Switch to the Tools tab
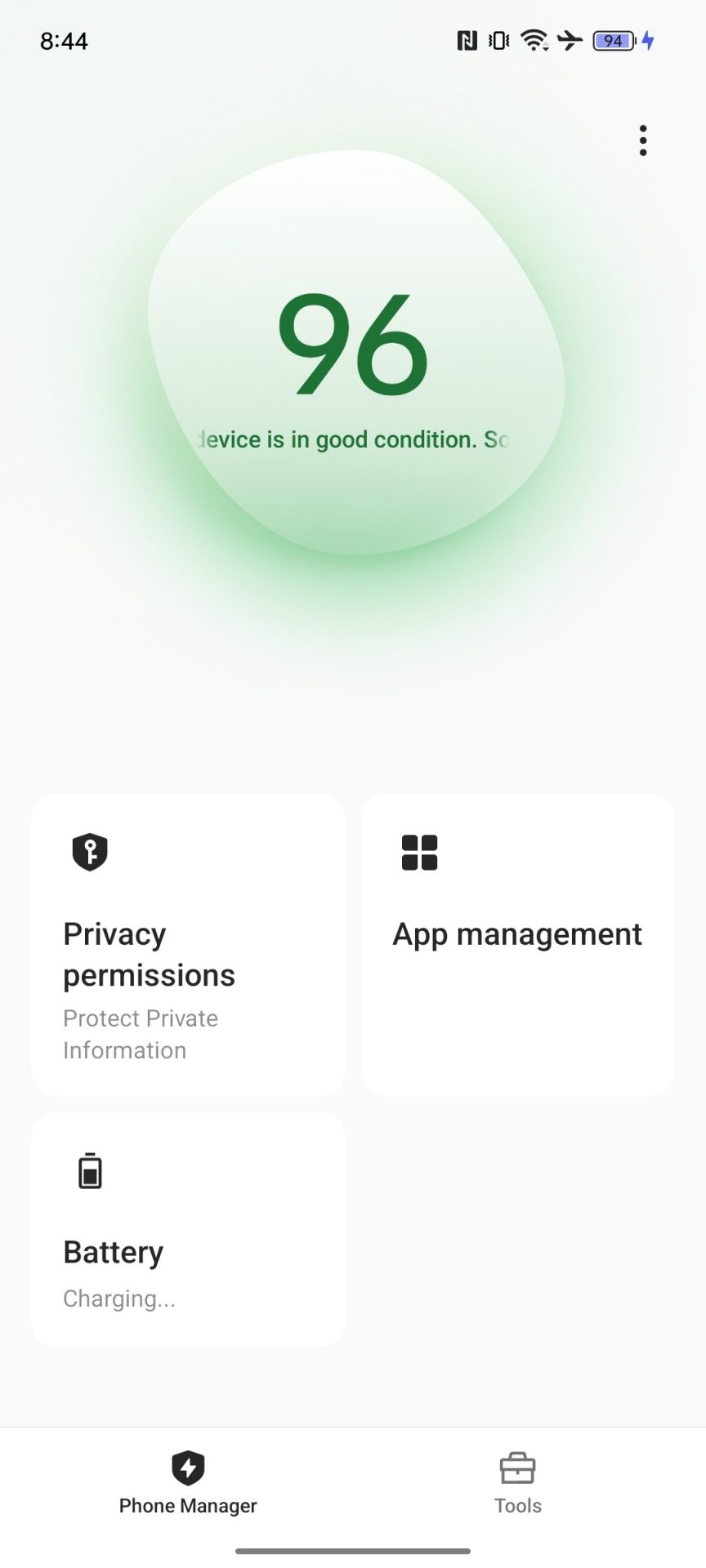 tap(517, 1483)
